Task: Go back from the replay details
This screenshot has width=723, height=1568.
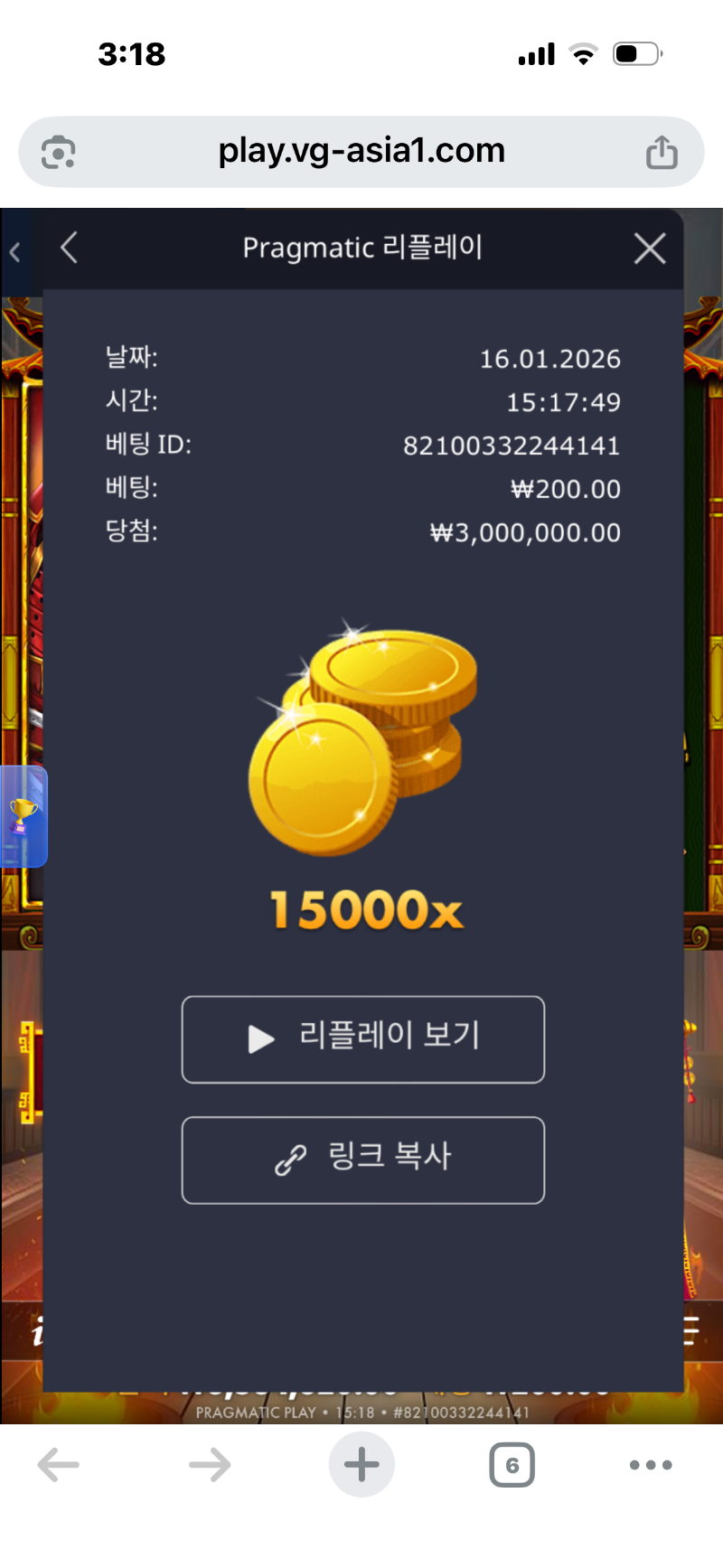Action: coord(70,248)
